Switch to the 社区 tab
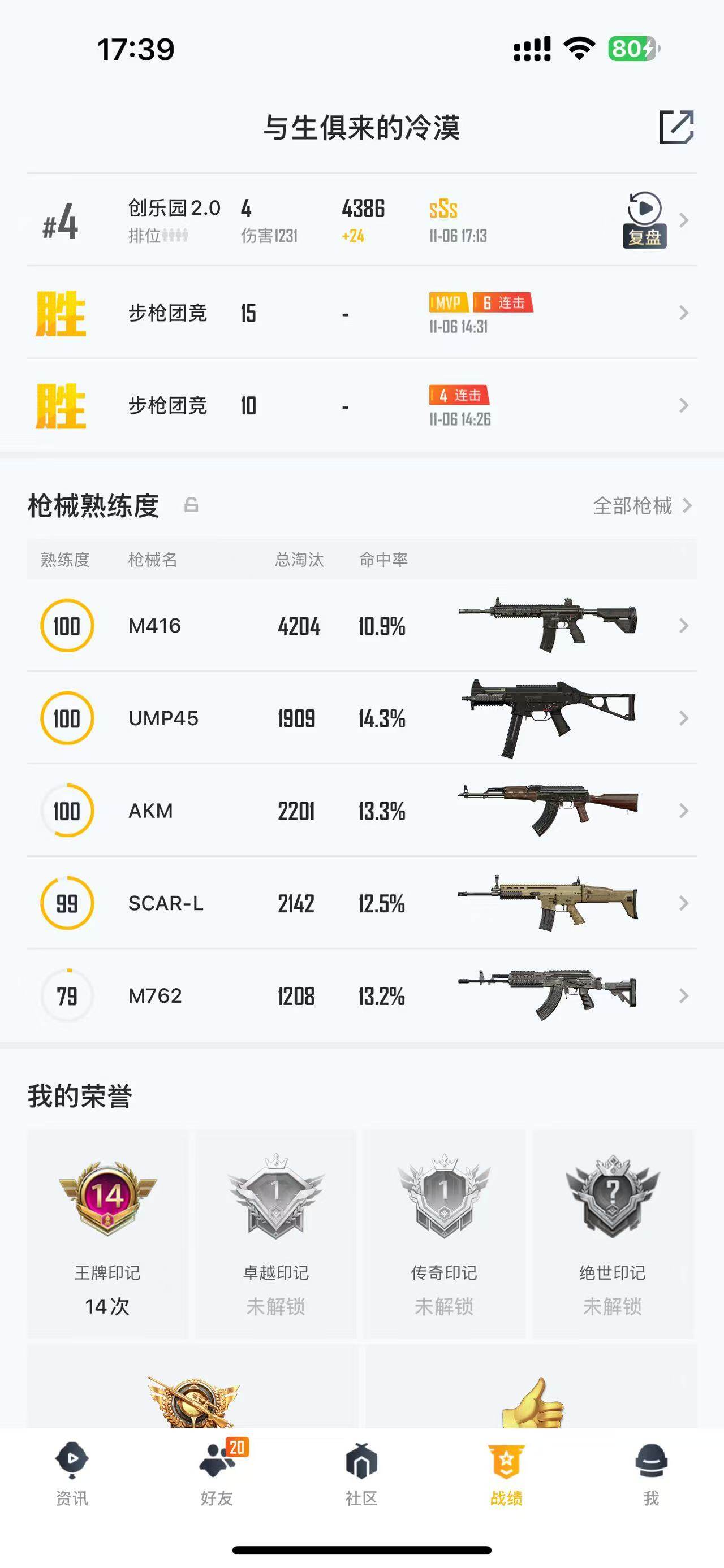Image resolution: width=724 pixels, height=1568 pixels. [x=361, y=1473]
